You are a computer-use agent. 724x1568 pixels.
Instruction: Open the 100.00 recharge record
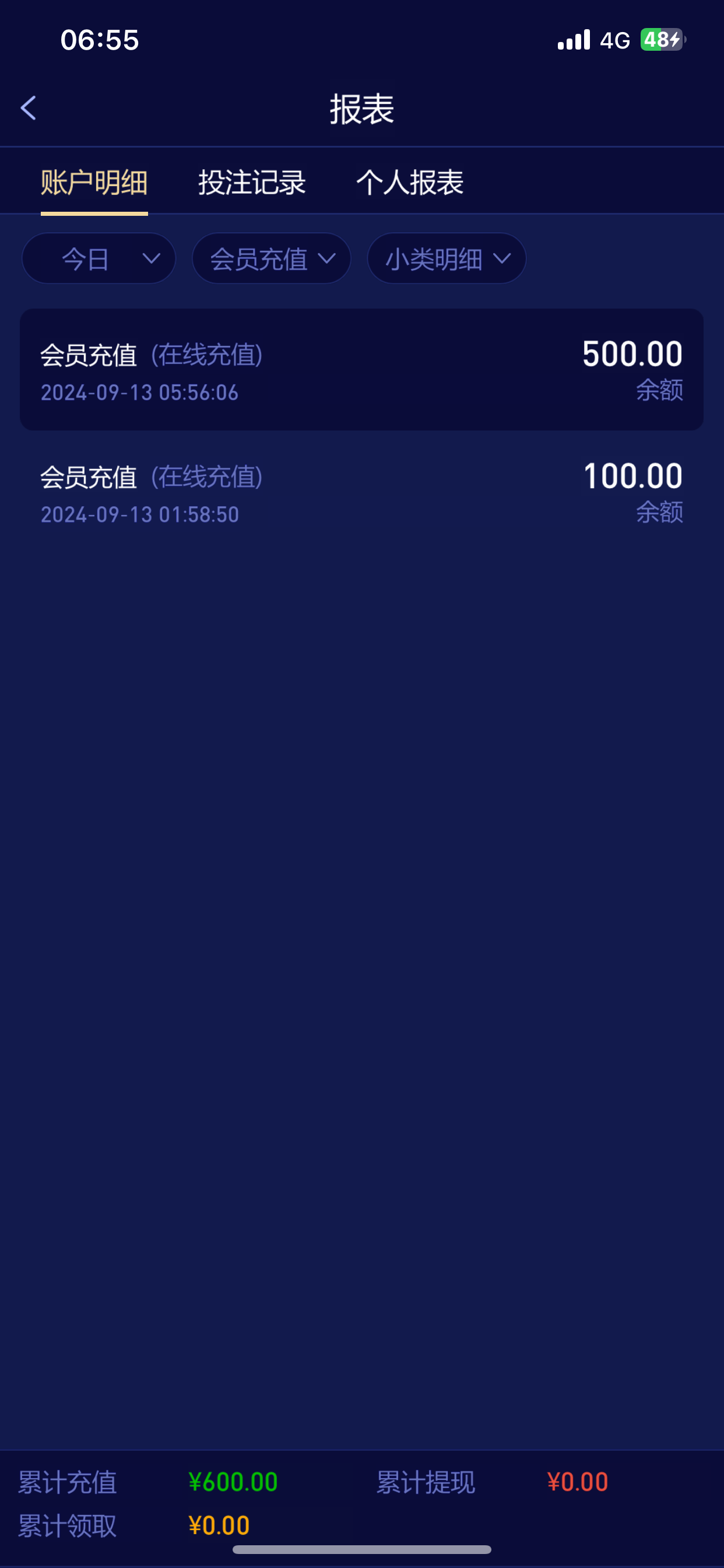[x=361, y=492]
